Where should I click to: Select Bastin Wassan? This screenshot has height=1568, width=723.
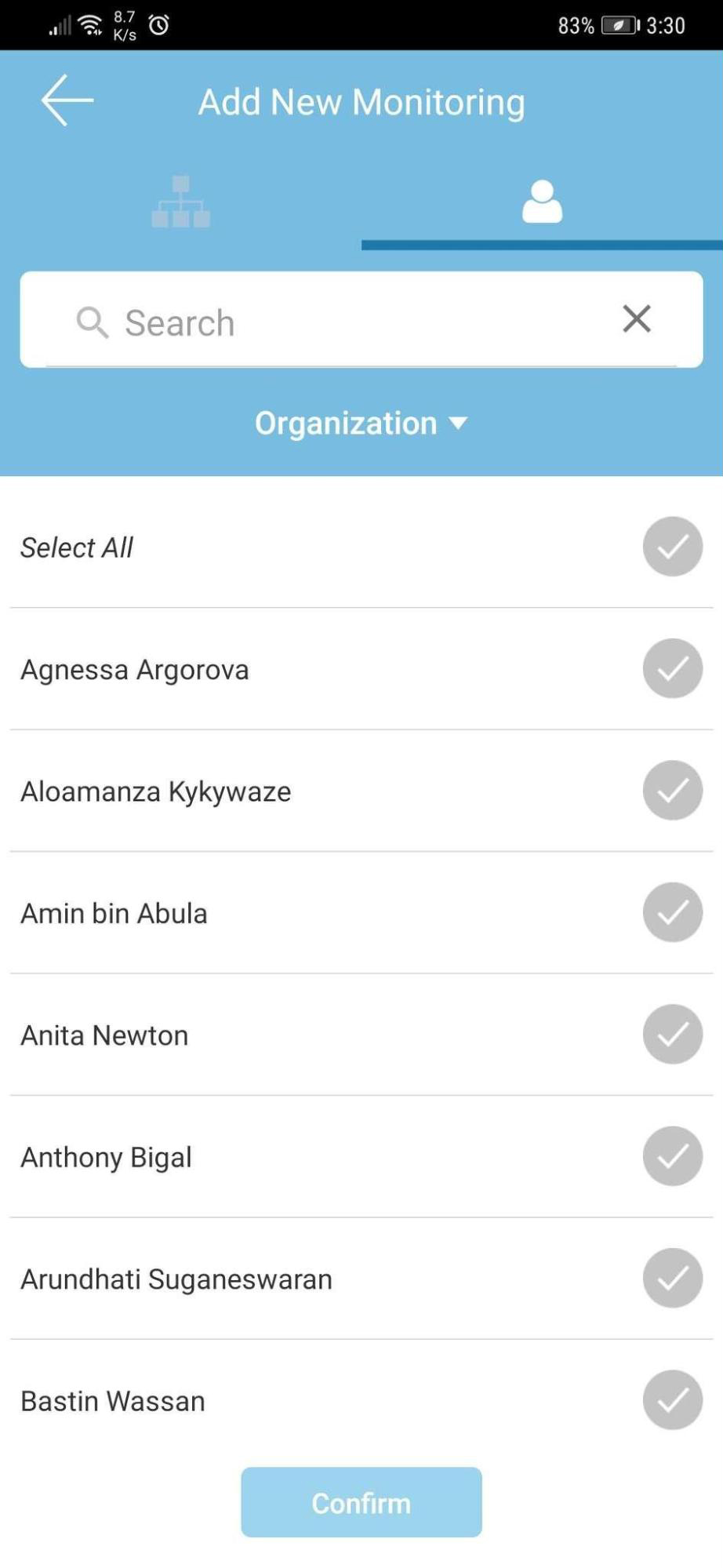tap(673, 1400)
